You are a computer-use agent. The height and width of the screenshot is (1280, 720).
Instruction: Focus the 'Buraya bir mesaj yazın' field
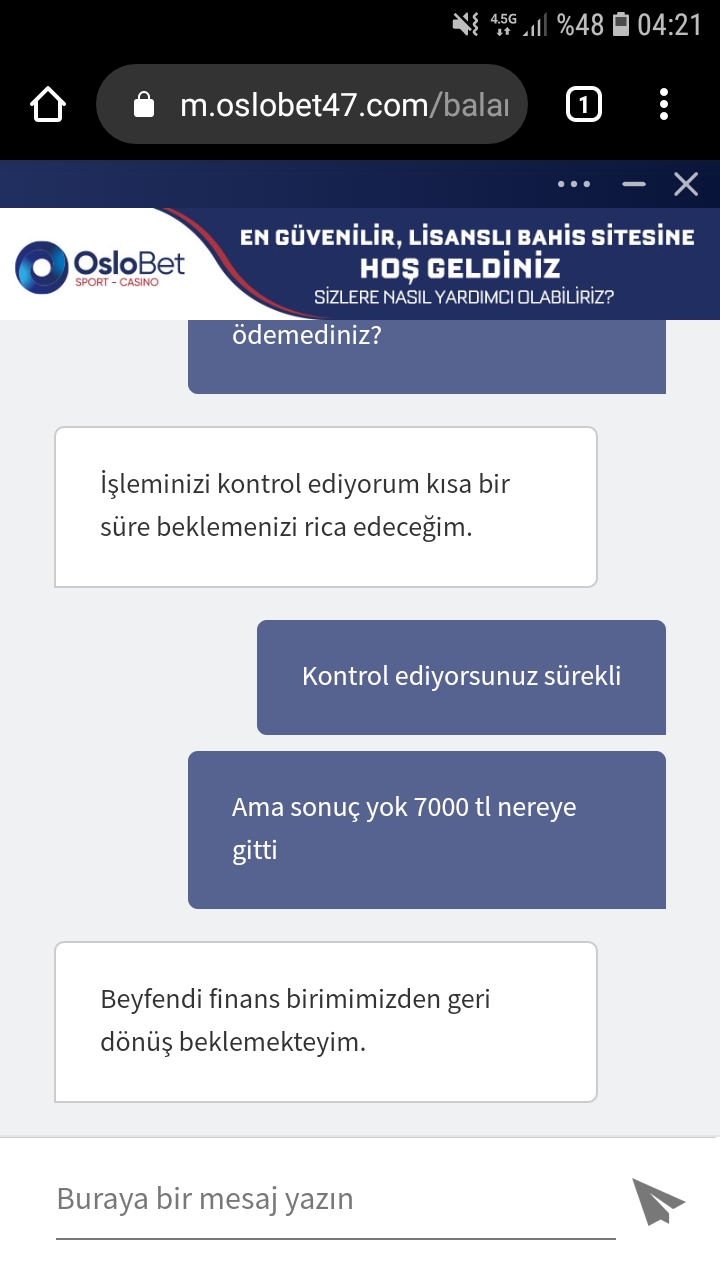(335, 1199)
